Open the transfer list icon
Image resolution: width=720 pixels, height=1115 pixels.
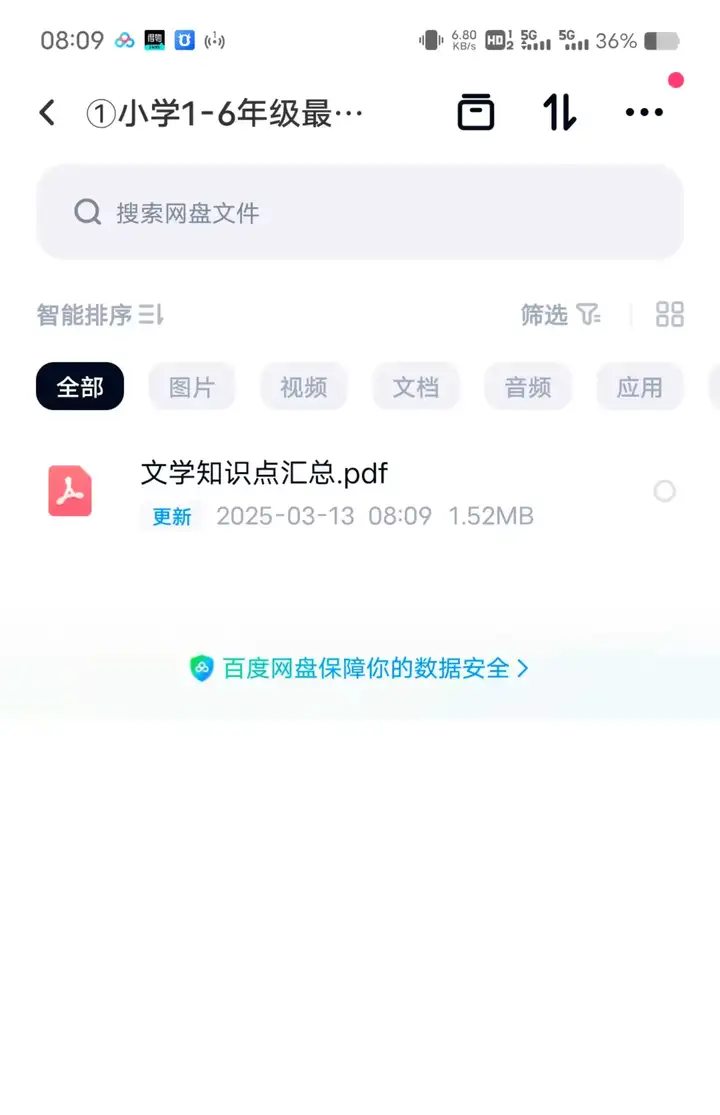coord(476,112)
